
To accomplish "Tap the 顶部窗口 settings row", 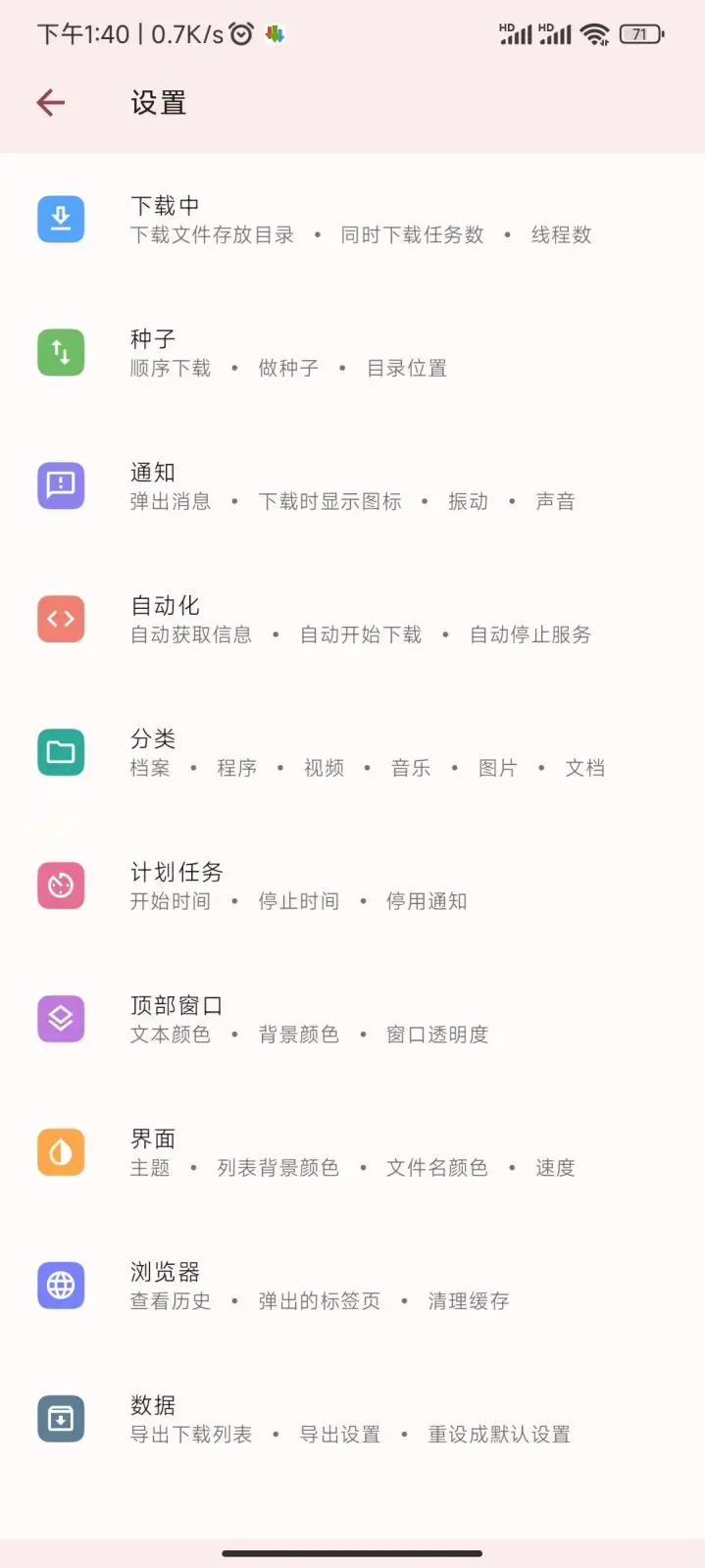I will [353, 1020].
